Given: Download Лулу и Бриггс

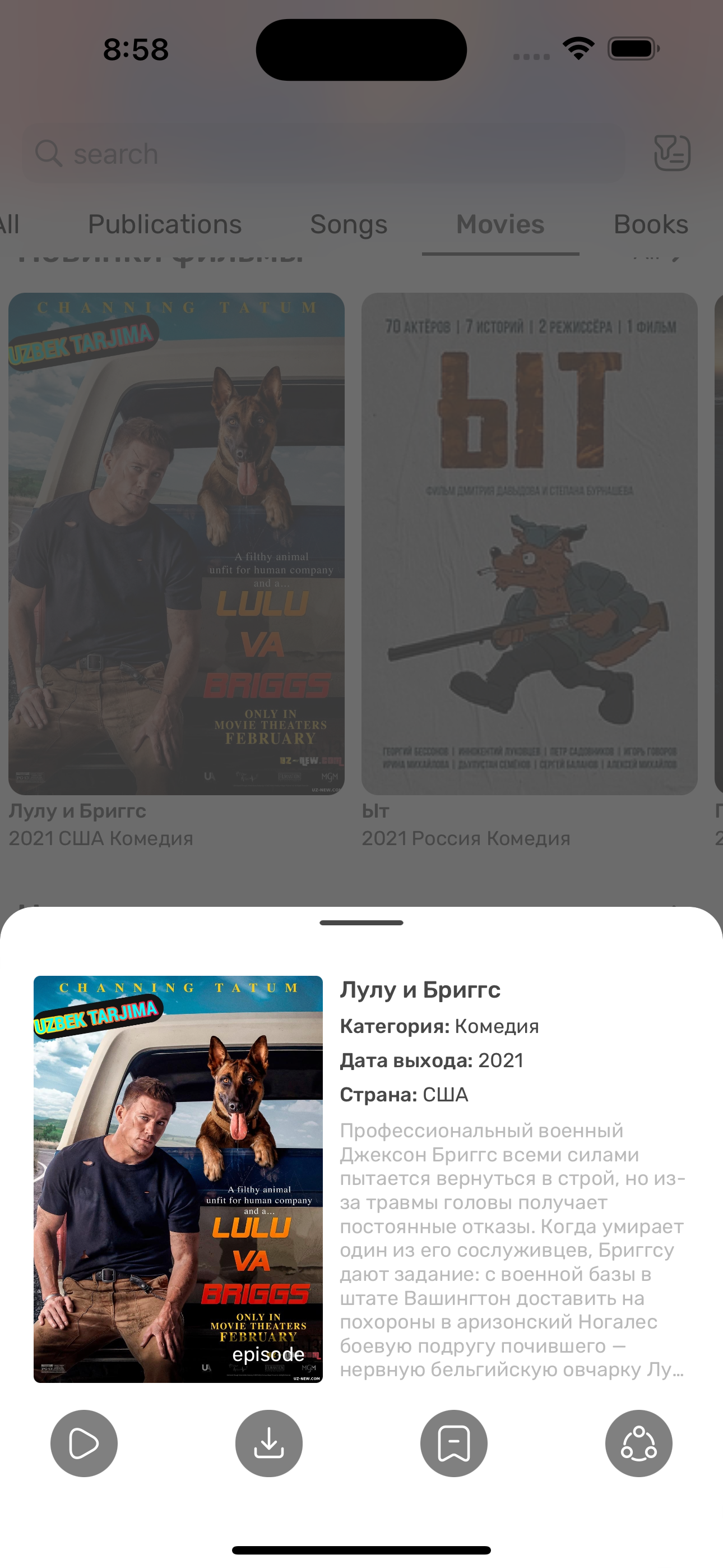Looking at the screenshot, I should click(269, 1443).
